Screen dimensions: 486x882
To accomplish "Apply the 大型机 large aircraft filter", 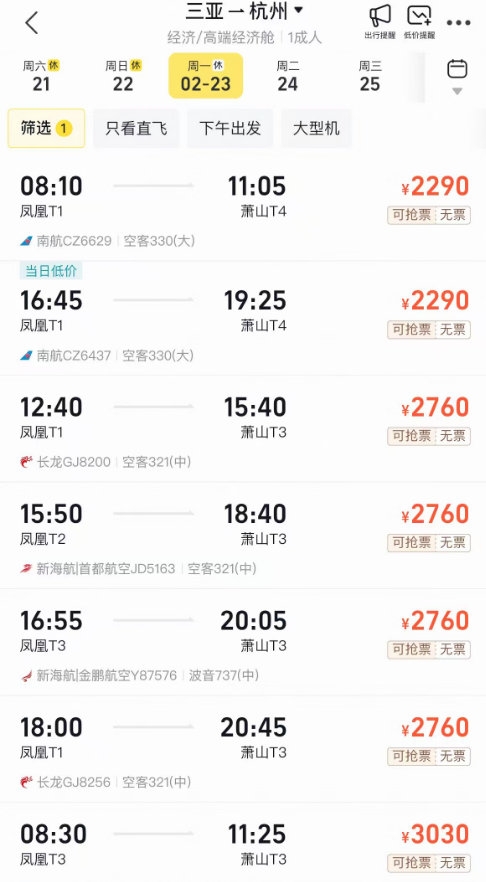I will 316,128.
